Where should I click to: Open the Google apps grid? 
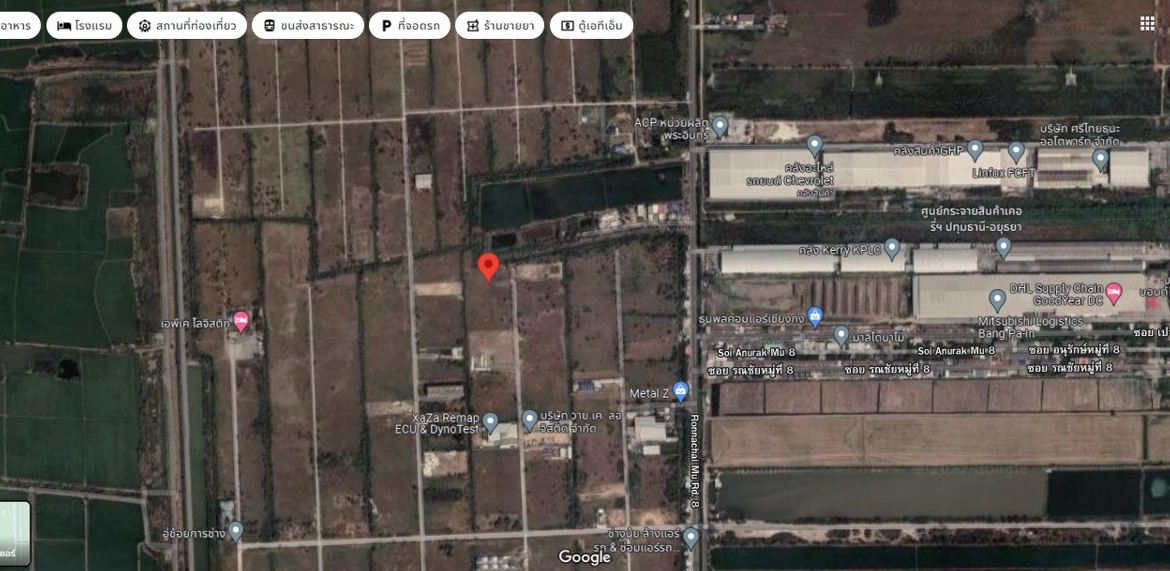(x=1147, y=23)
